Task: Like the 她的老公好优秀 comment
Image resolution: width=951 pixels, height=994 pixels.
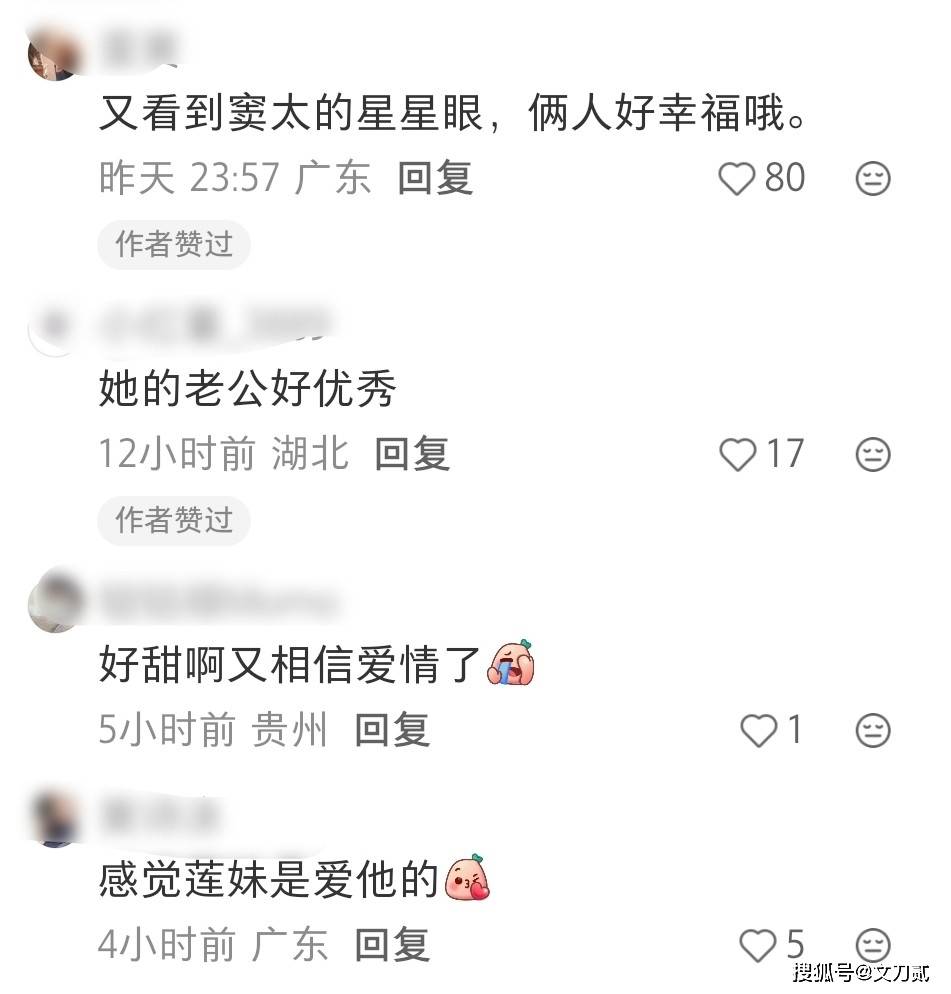Action: click(738, 455)
